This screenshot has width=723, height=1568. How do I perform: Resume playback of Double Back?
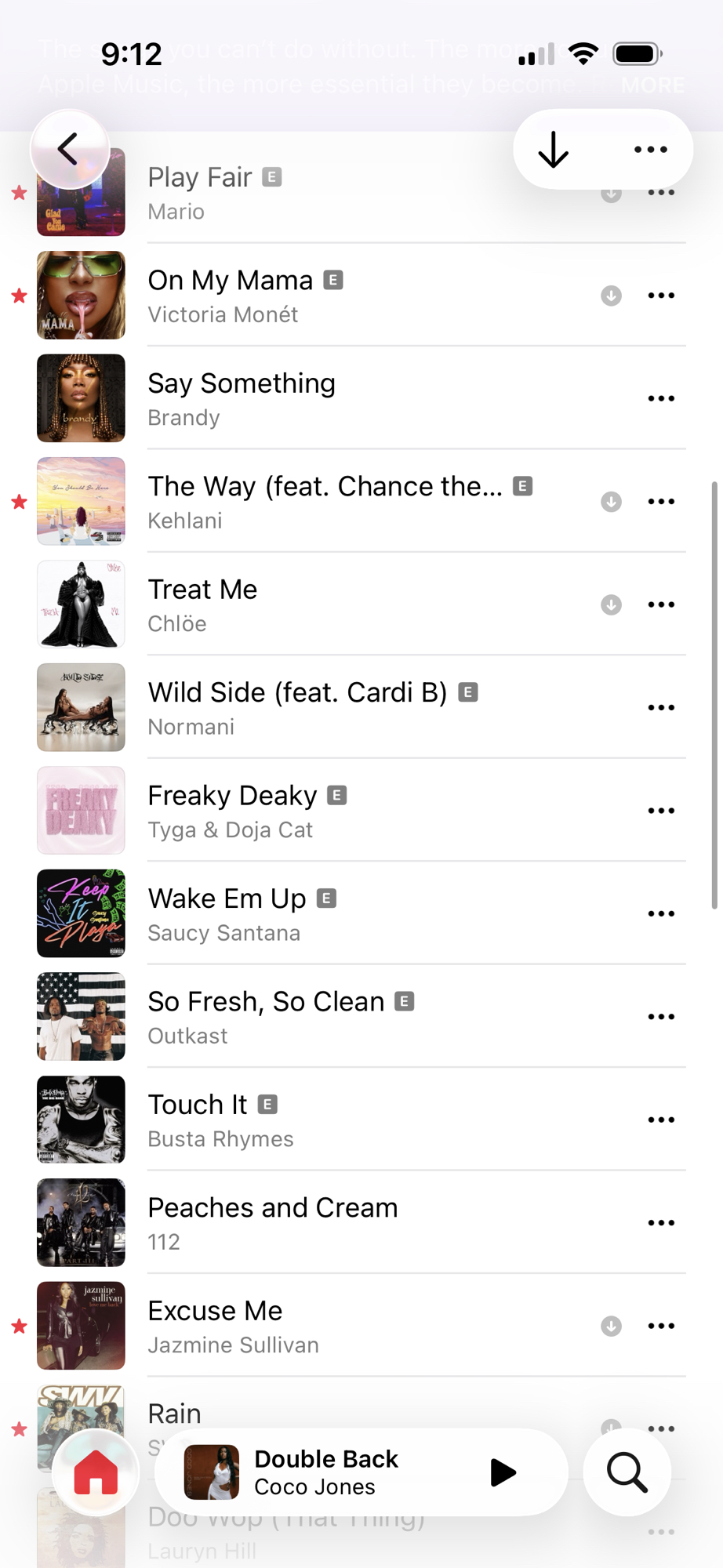[503, 1472]
